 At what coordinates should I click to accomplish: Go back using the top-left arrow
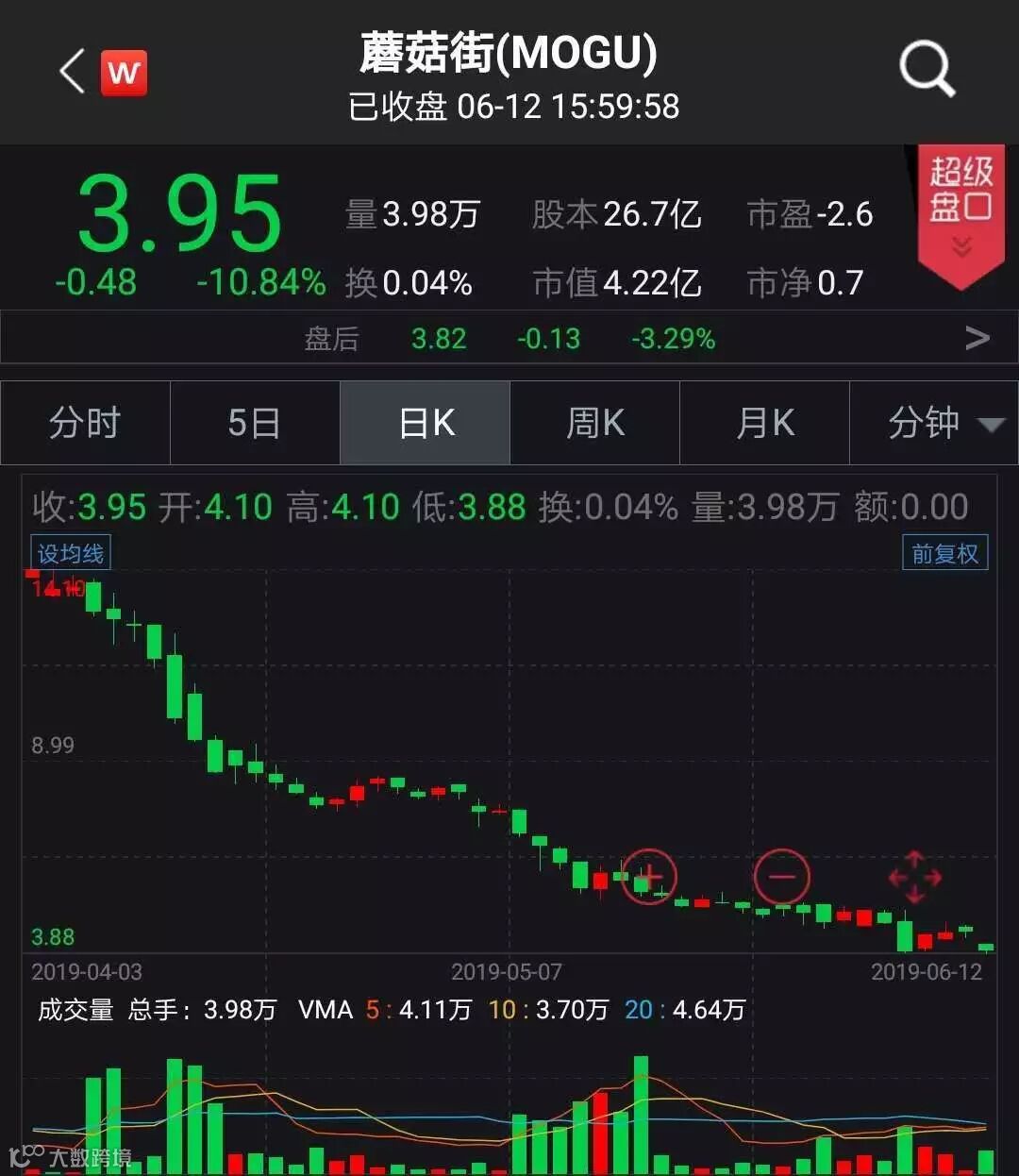(73, 72)
